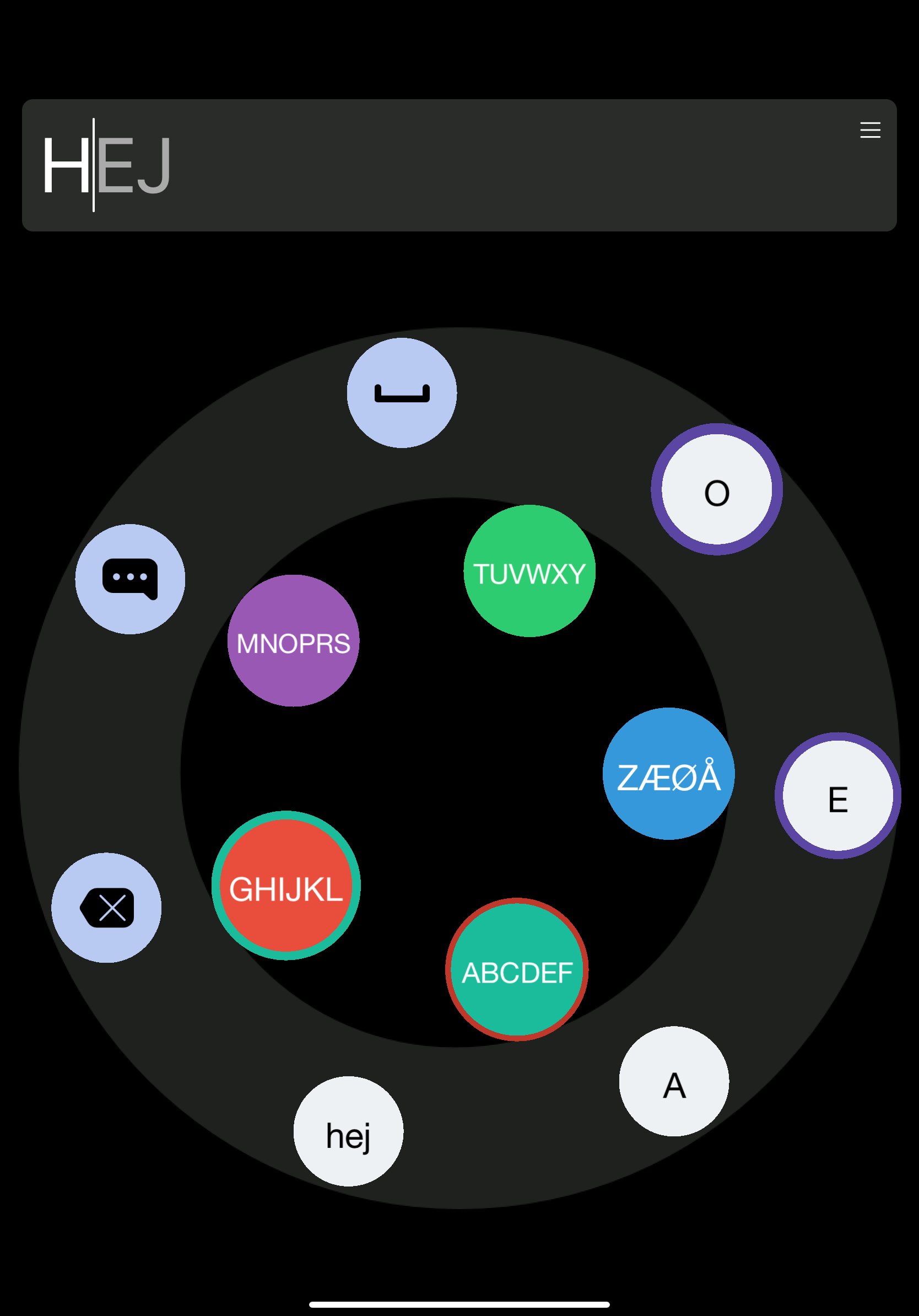Image resolution: width=919 pixels, height=1316 pixels.
Task: Open the ZÆØÅ letter group
Action: [669, 774]
